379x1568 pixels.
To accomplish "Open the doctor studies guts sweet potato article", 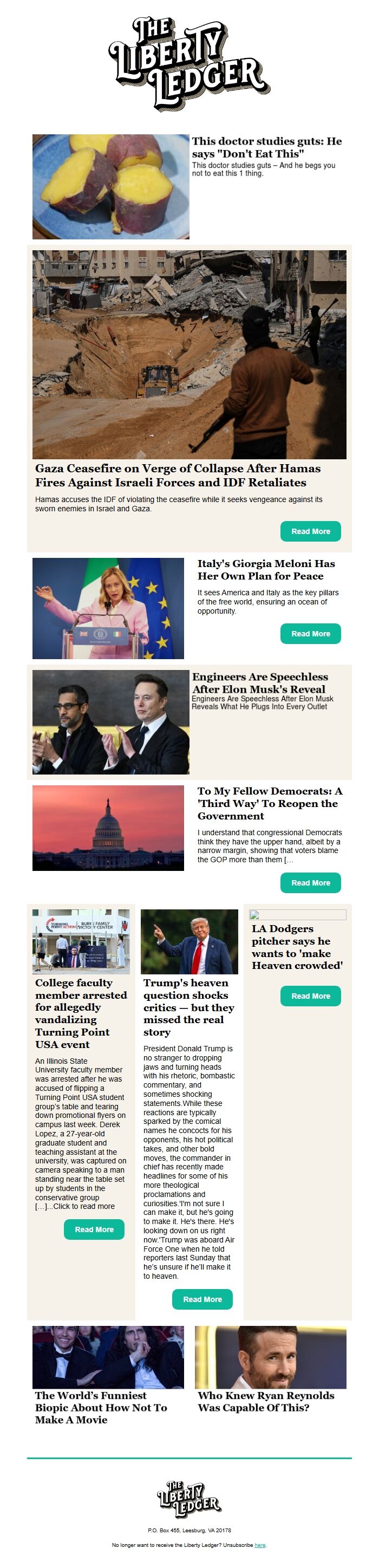I will click(266, 147).
